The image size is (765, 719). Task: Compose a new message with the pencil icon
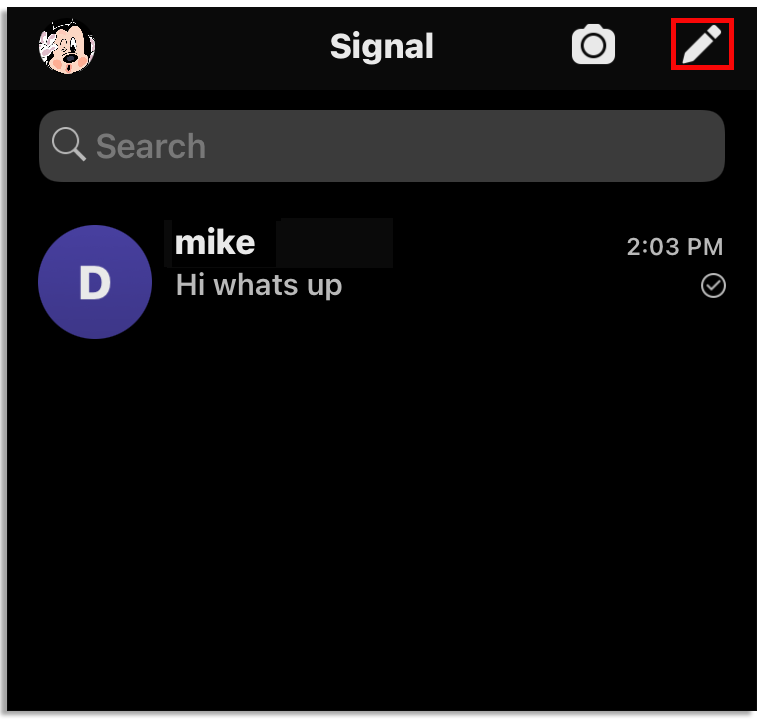click(701, 46)
